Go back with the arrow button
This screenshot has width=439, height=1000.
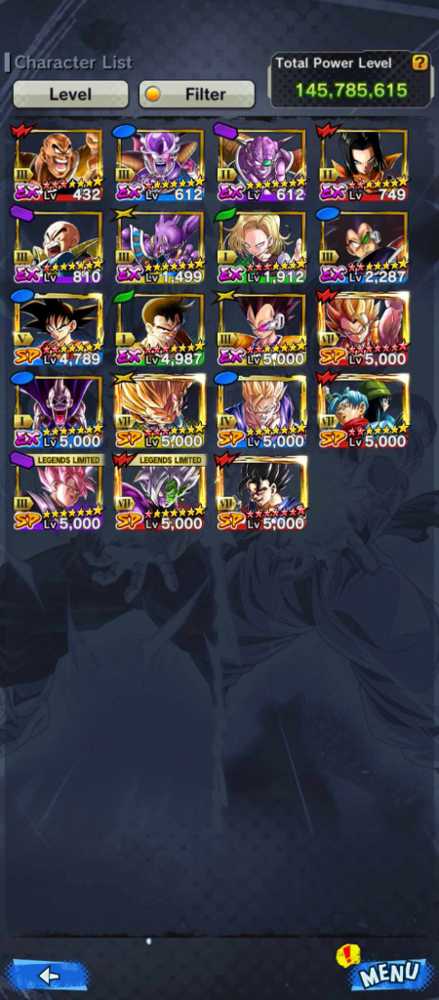pos(48,975)
